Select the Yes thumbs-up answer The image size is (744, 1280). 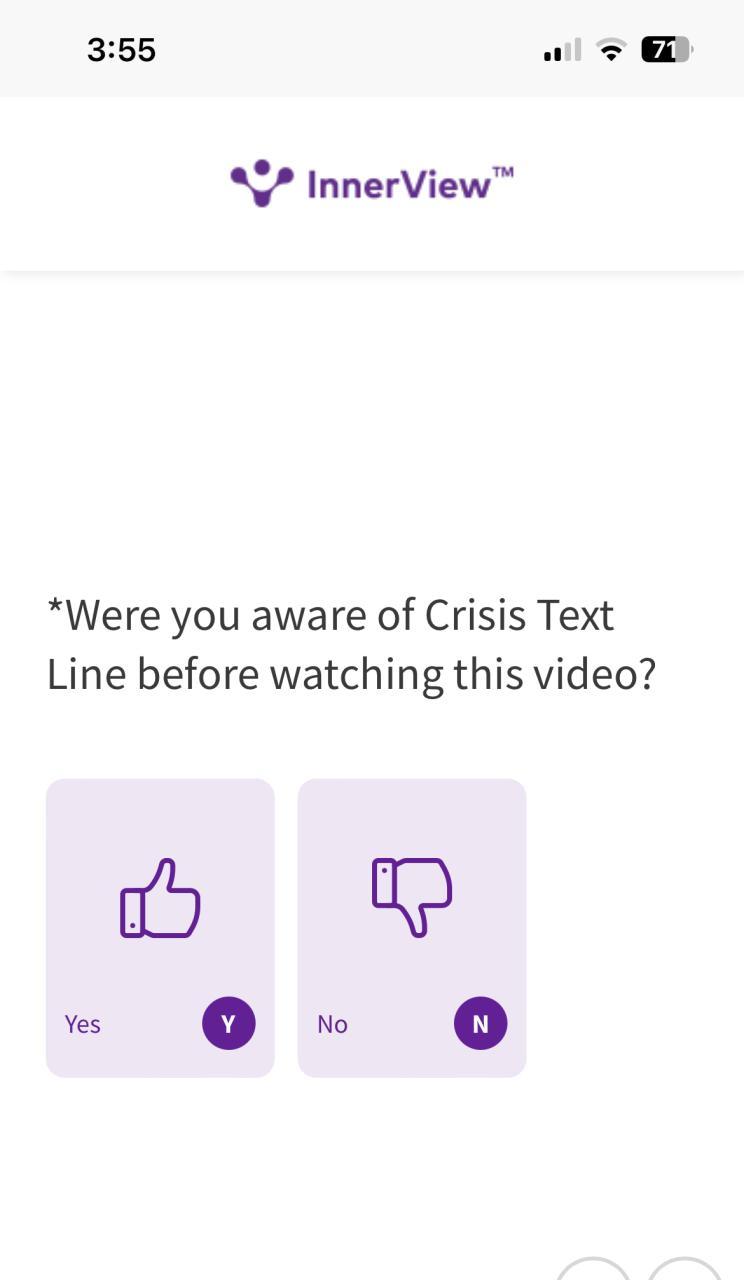click(160, 927)
